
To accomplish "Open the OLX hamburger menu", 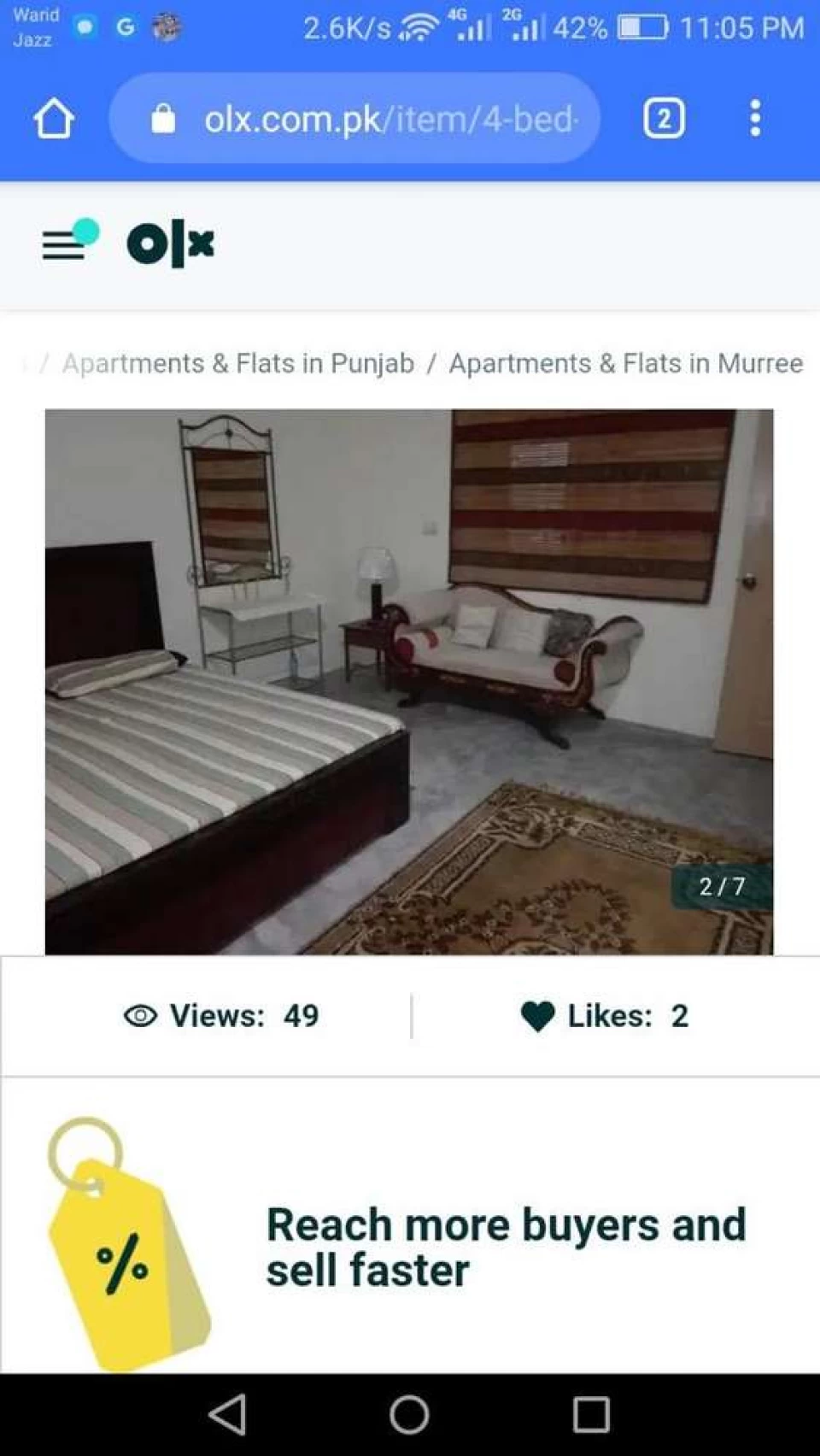I will point(68,242).
